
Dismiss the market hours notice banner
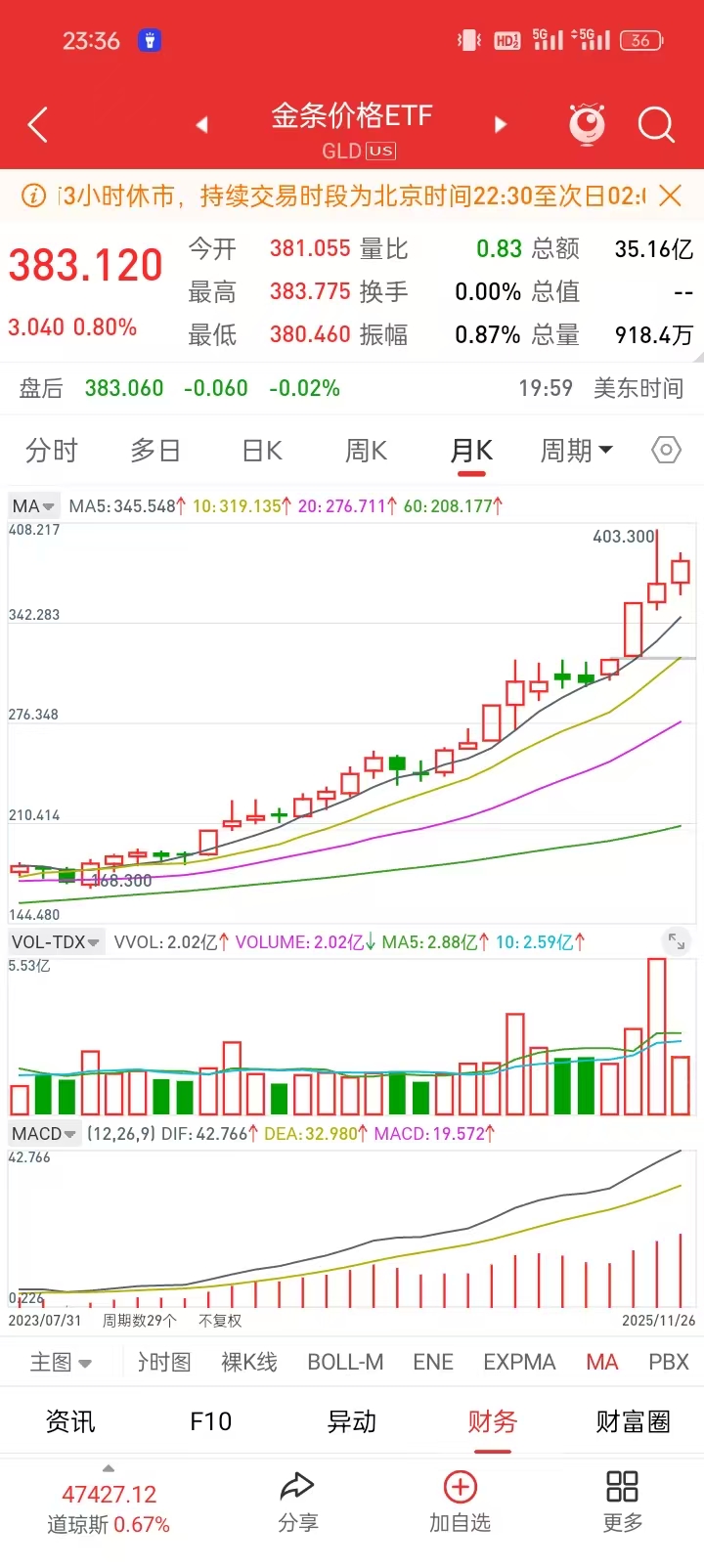coord(670,196)
